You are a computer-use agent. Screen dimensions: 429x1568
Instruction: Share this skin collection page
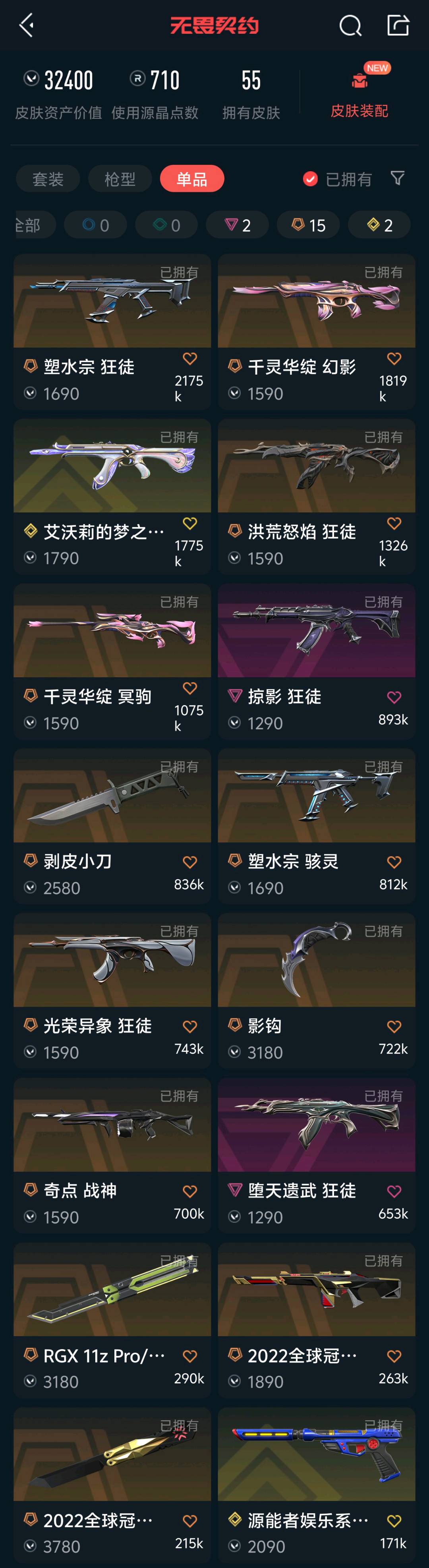coord(398,25)
